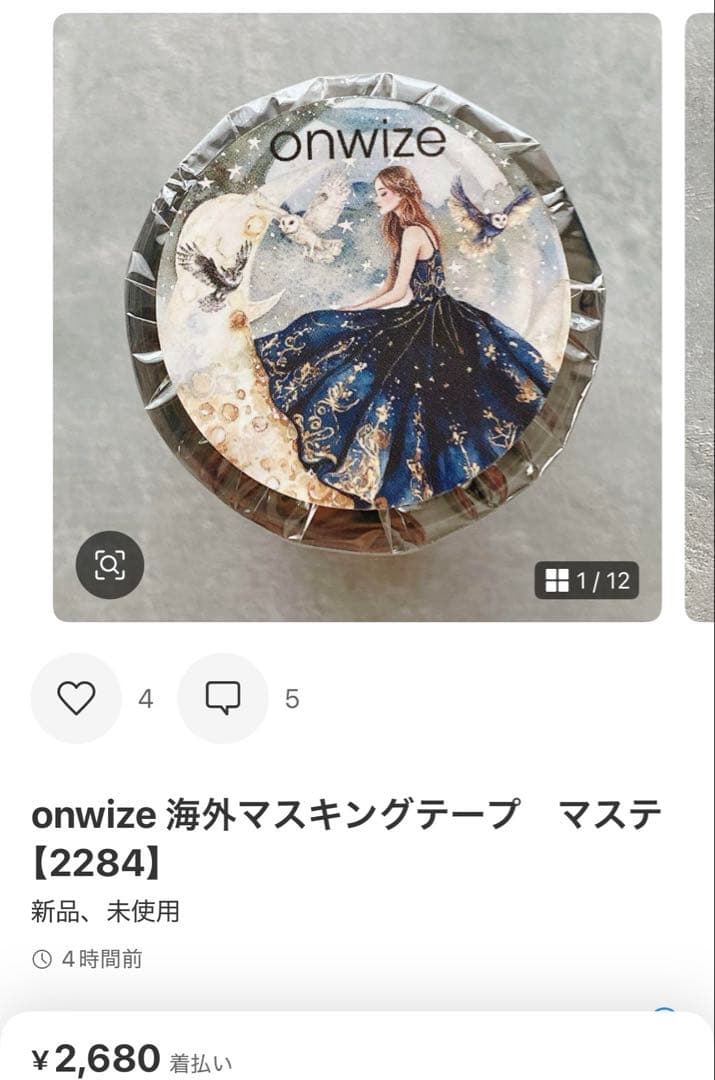
Task: Open the 1/12 photo grid view
Action: point(586,580)
